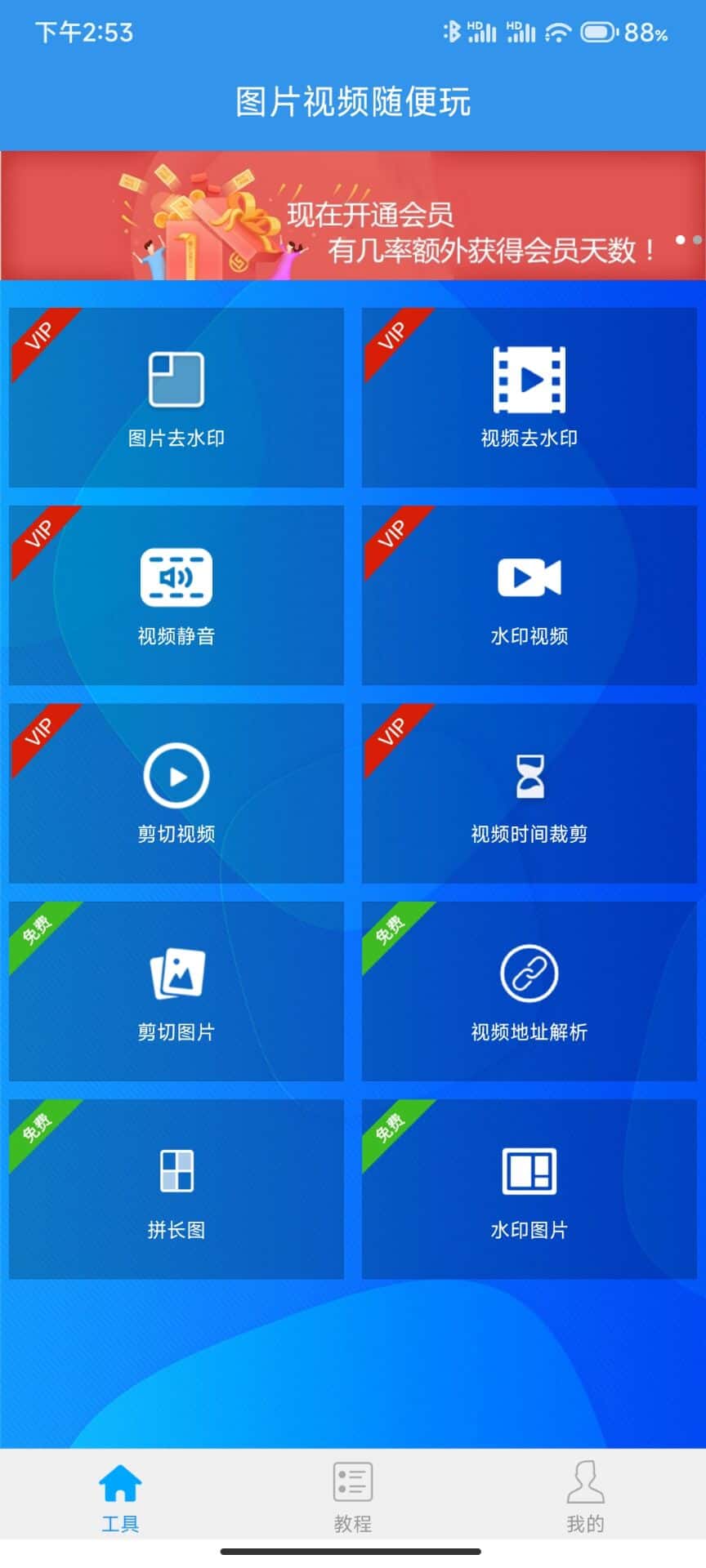Start the 拼长图 tool
The image size is (706, 1568).
point(176,1188)
